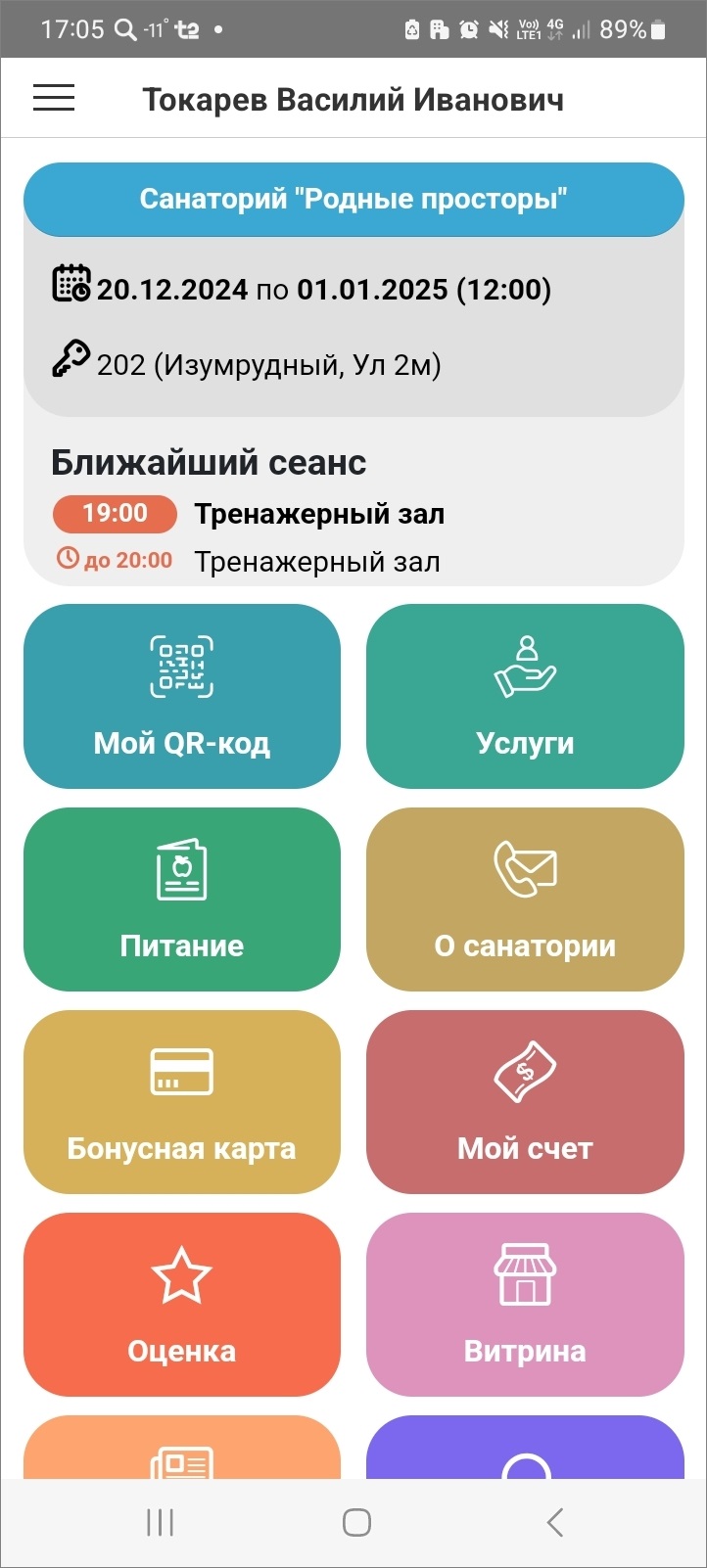Open the Витрина shop tile
The width and height of the screenshot is (707, 1568).
(525, 1304)
